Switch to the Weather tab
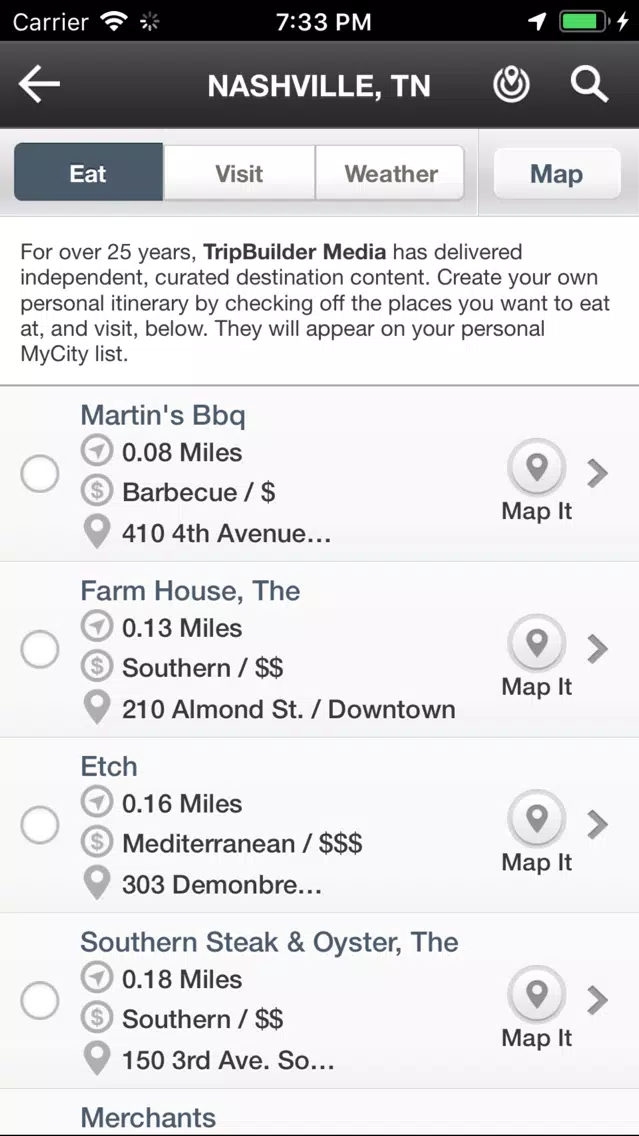 (390, 173)
